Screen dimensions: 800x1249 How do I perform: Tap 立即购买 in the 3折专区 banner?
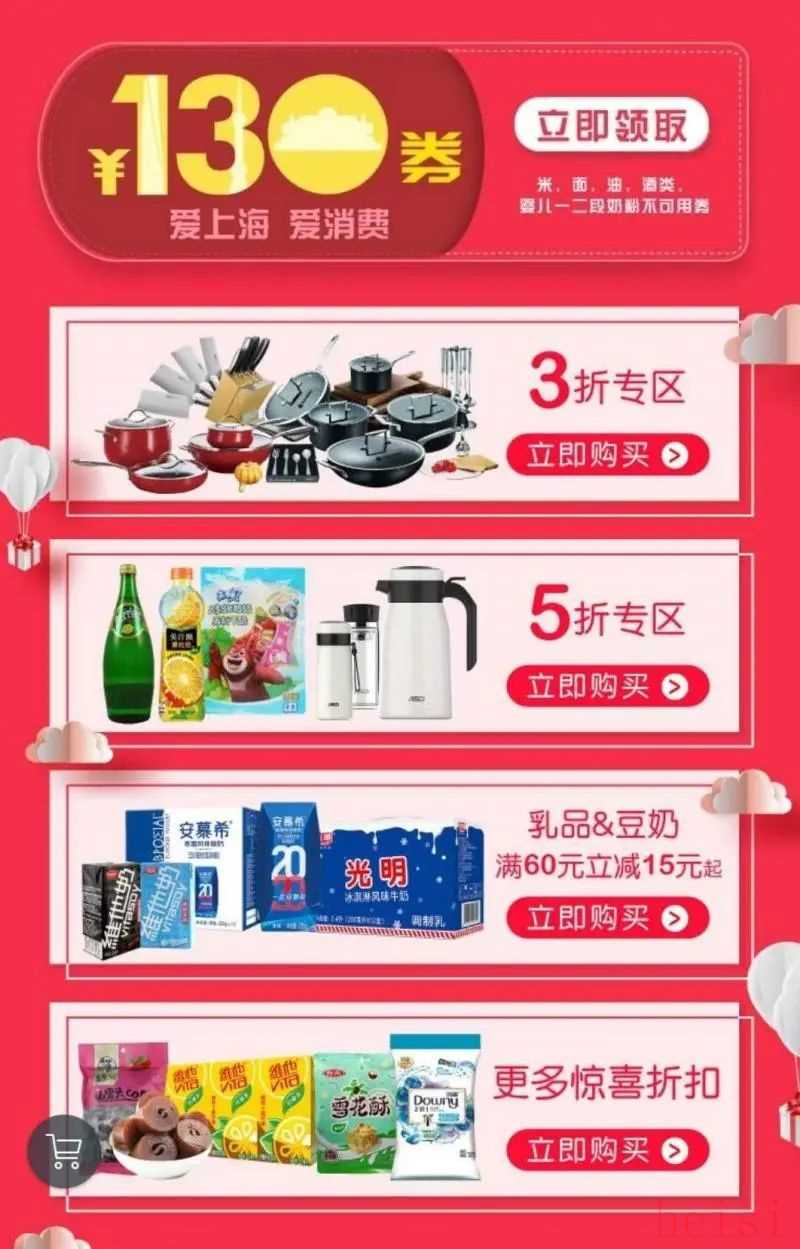click(x=607, y=456)
